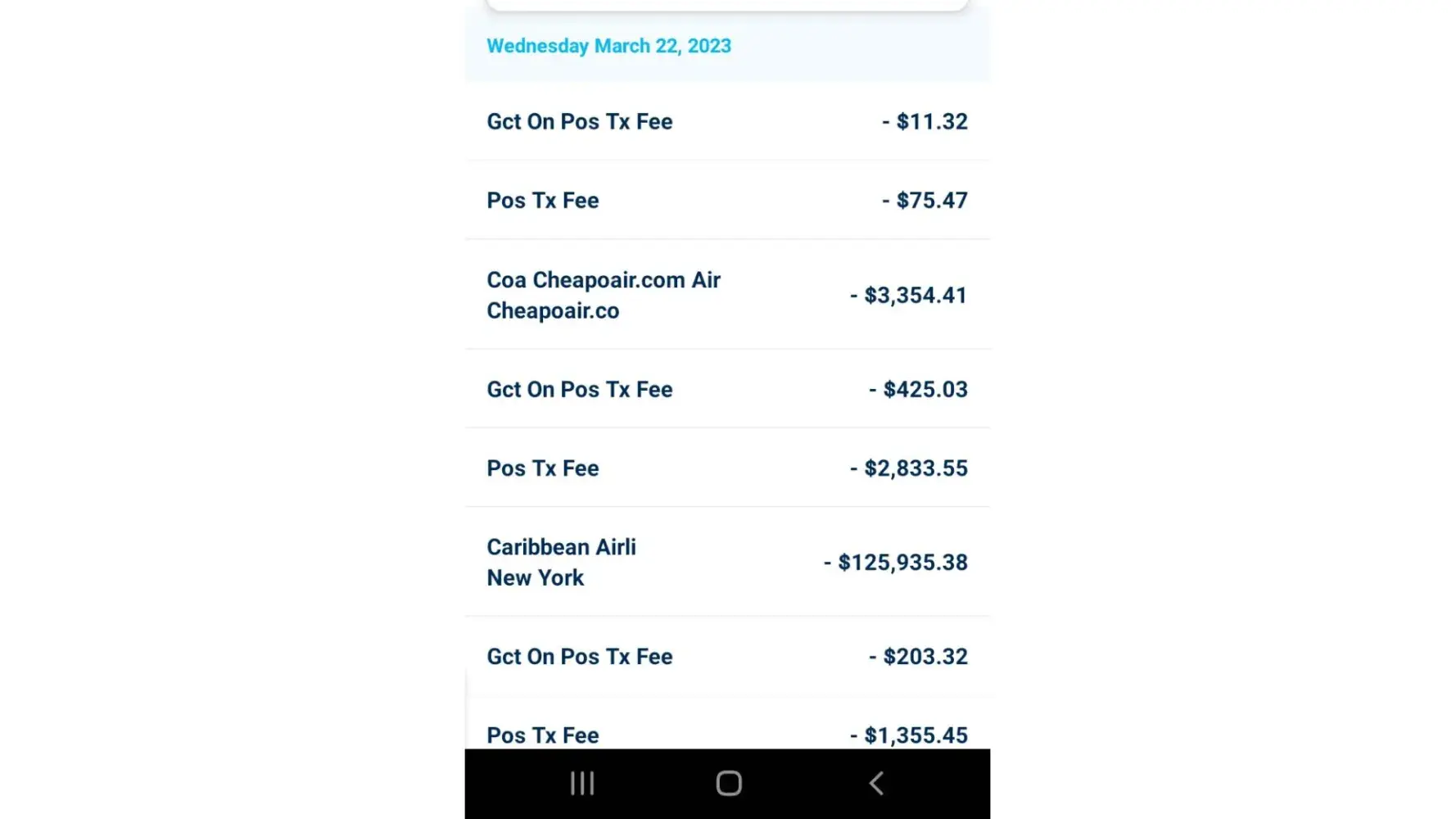Open the recent apps overview

581,784
